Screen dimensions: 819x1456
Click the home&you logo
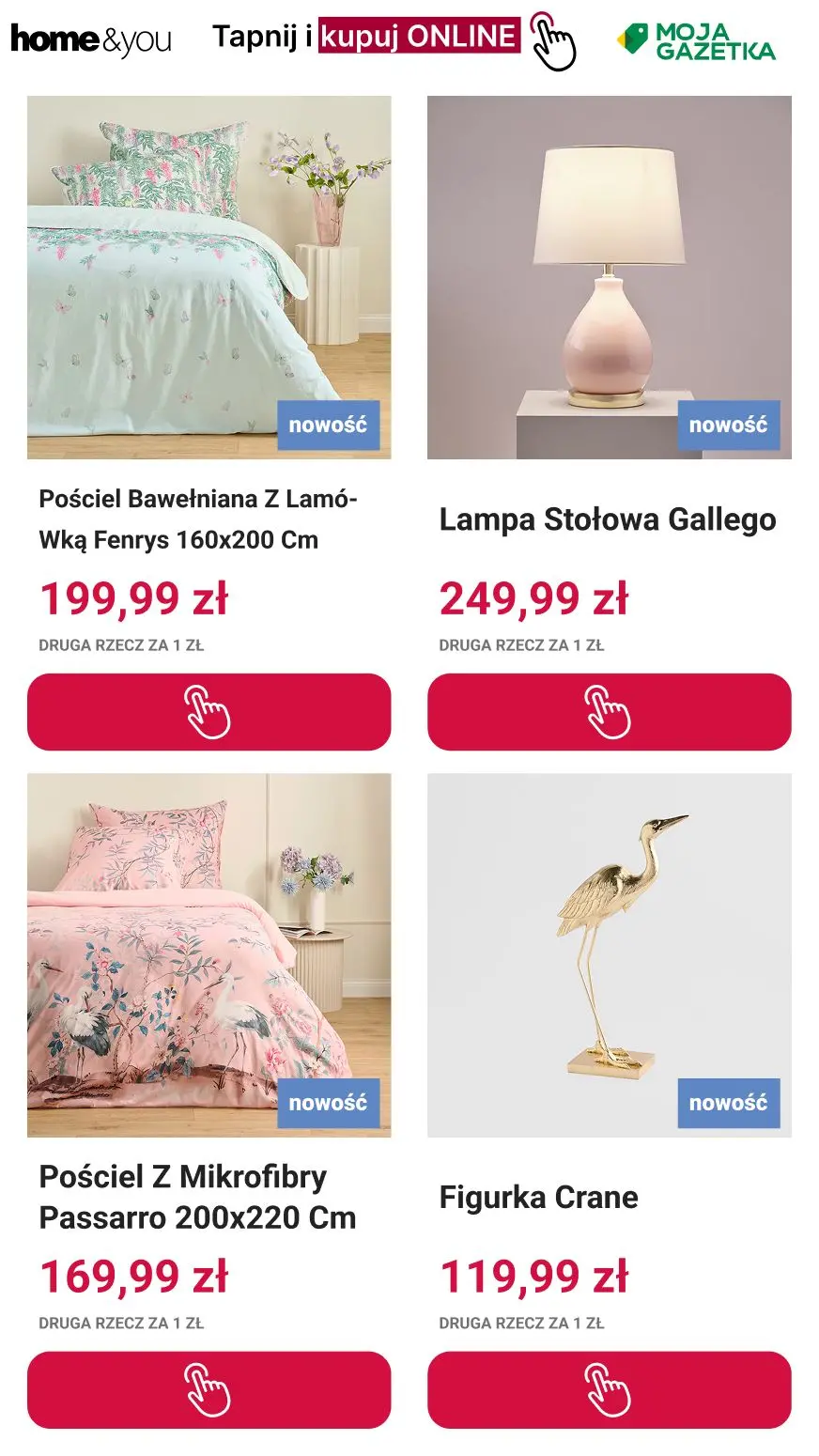coord(89,38)
